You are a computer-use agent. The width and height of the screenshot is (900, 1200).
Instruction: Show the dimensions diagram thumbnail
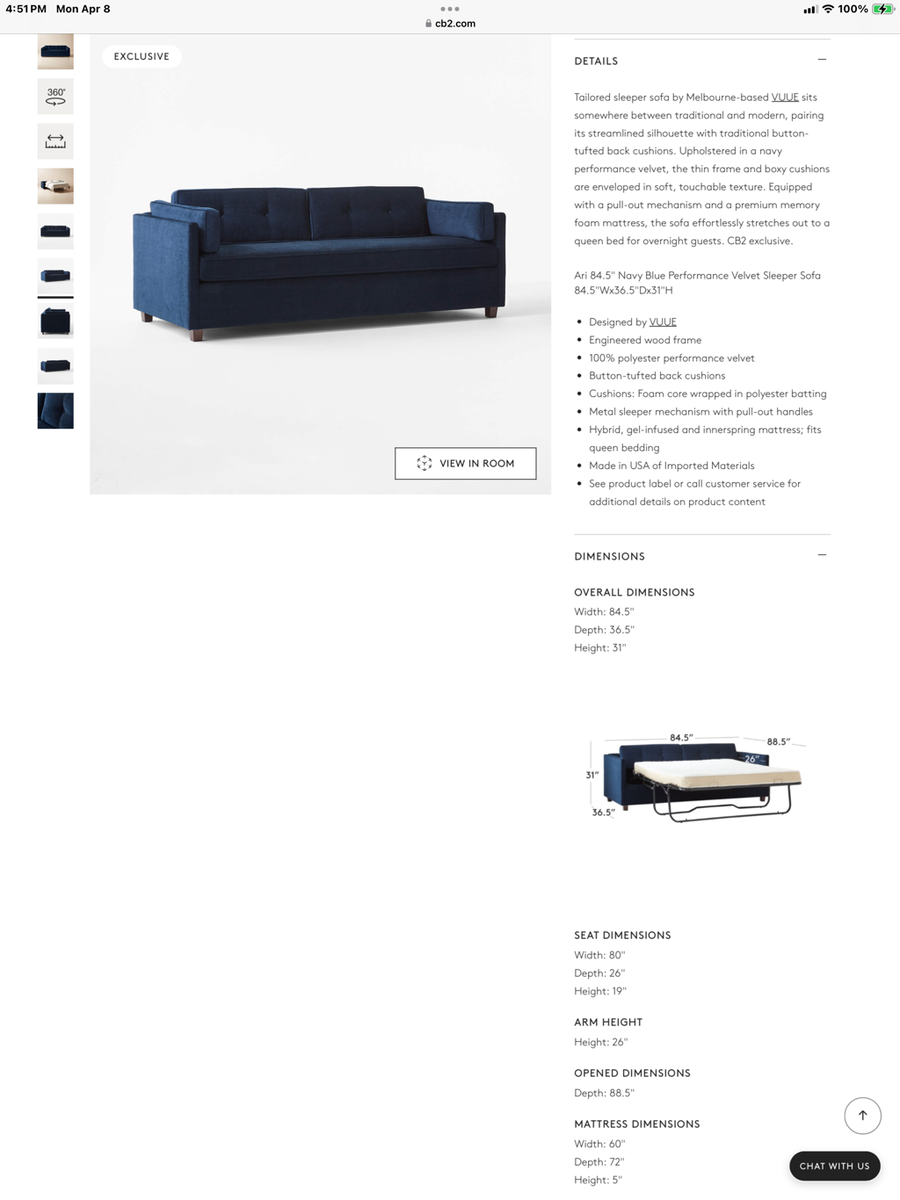[55, 141]
